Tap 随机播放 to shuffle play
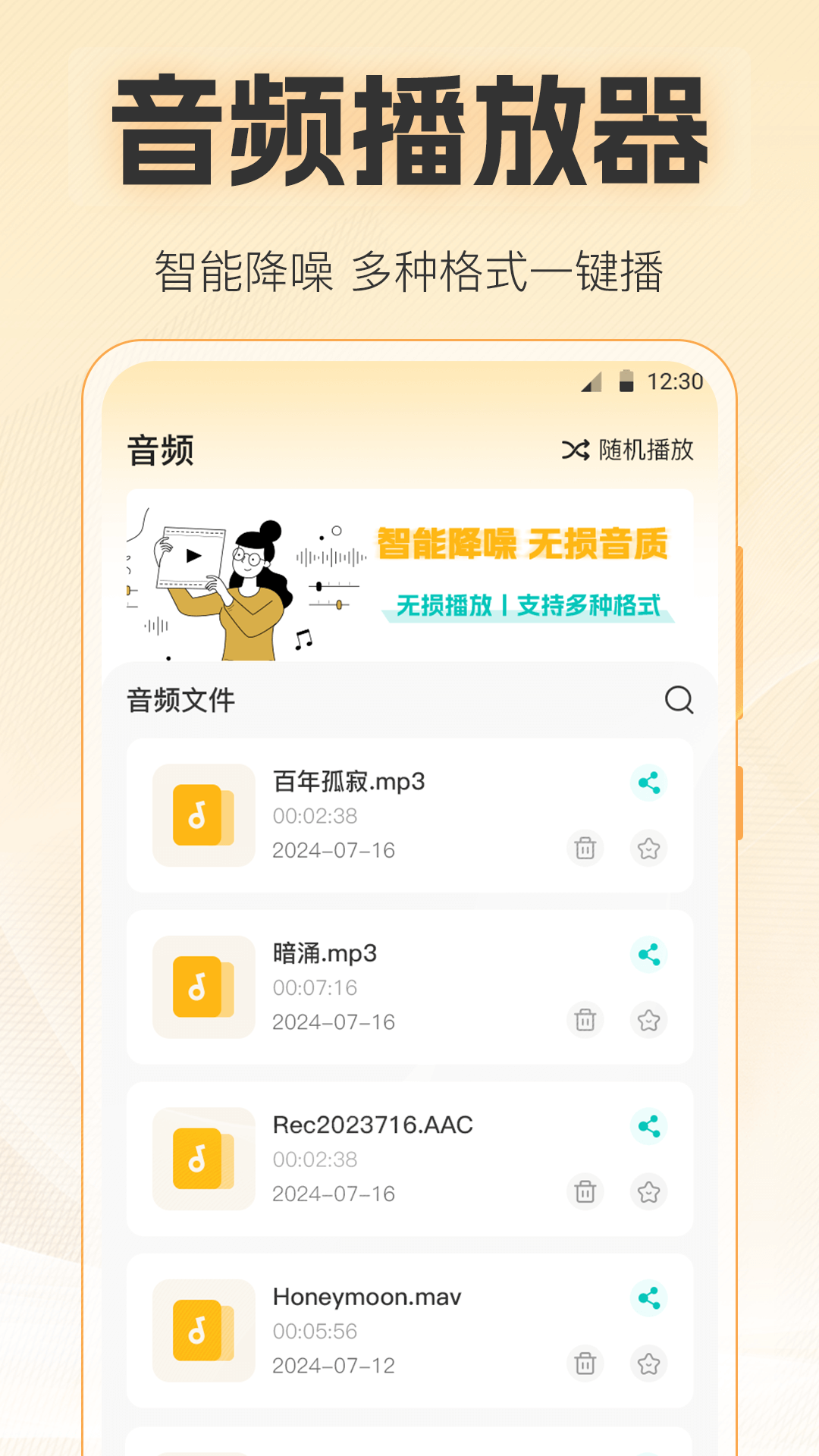Image resolution: width=819 pixels, height=1456 pixels. point(648,449)
